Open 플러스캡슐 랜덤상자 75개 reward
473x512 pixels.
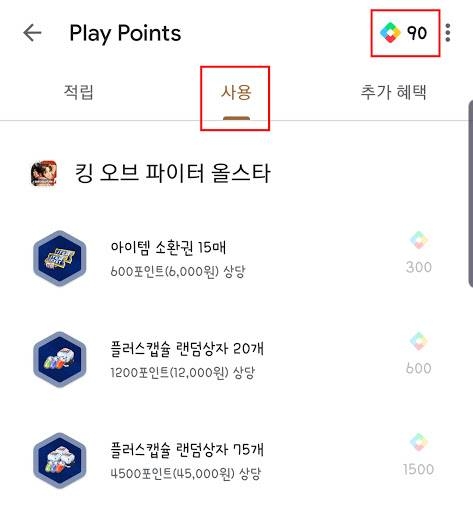coord(233,461)
